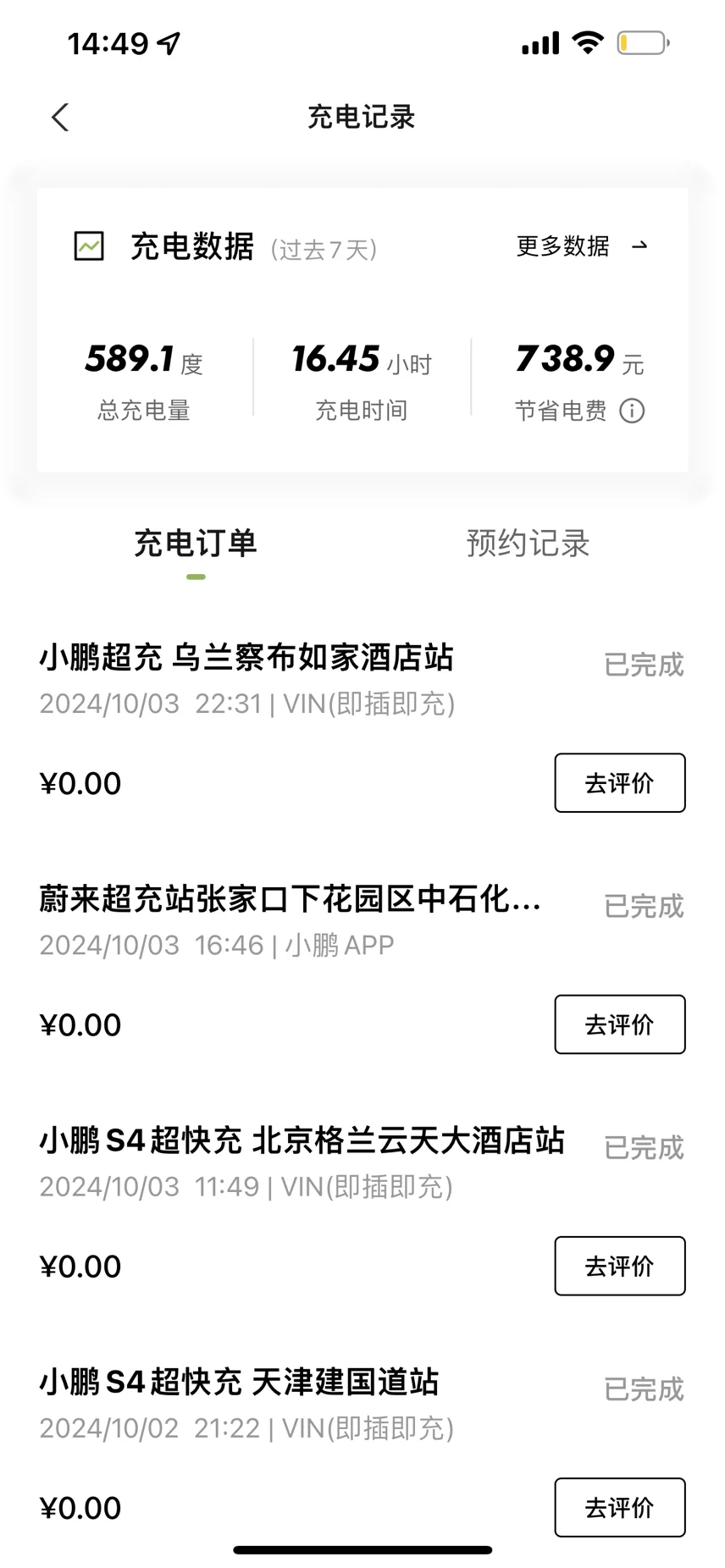Tap 去评价 for 北京格兰云天大酒店站
This screenshot has width=725, height=1568.
pos(619,1266)
